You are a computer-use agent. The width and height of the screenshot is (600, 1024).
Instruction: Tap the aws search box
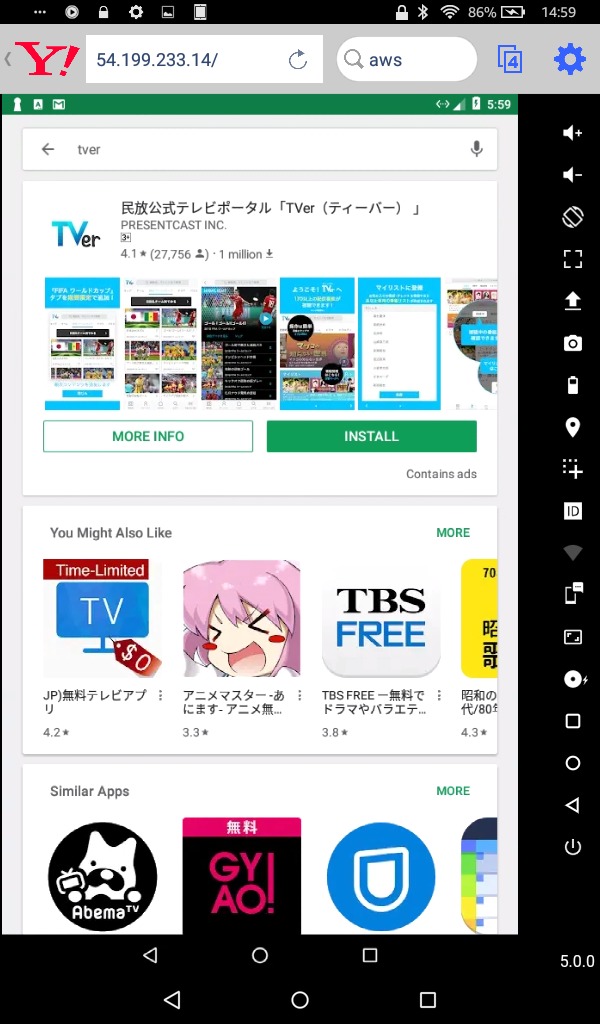point(407,59)
